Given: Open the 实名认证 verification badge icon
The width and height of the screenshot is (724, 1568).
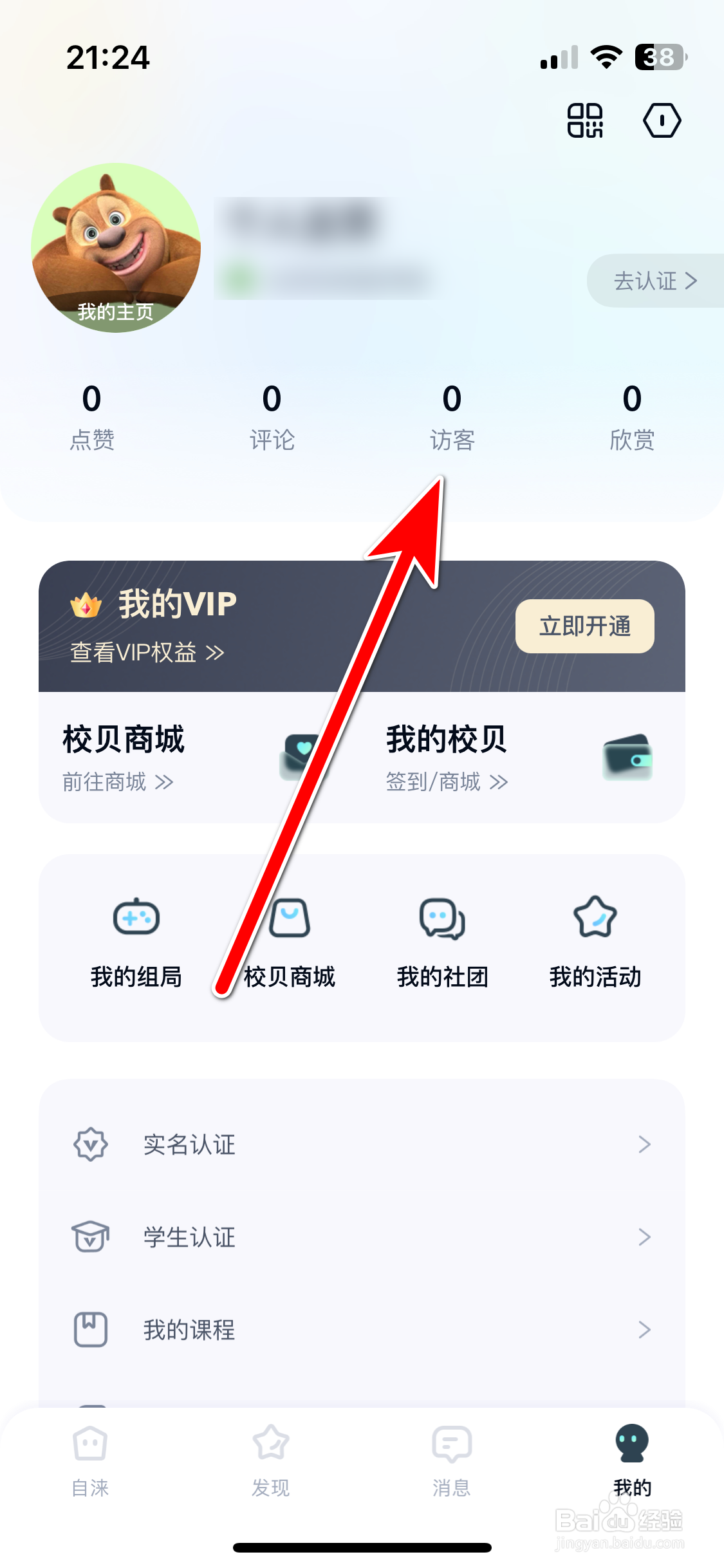Looking at the screenshot, I should point(90,1144).
